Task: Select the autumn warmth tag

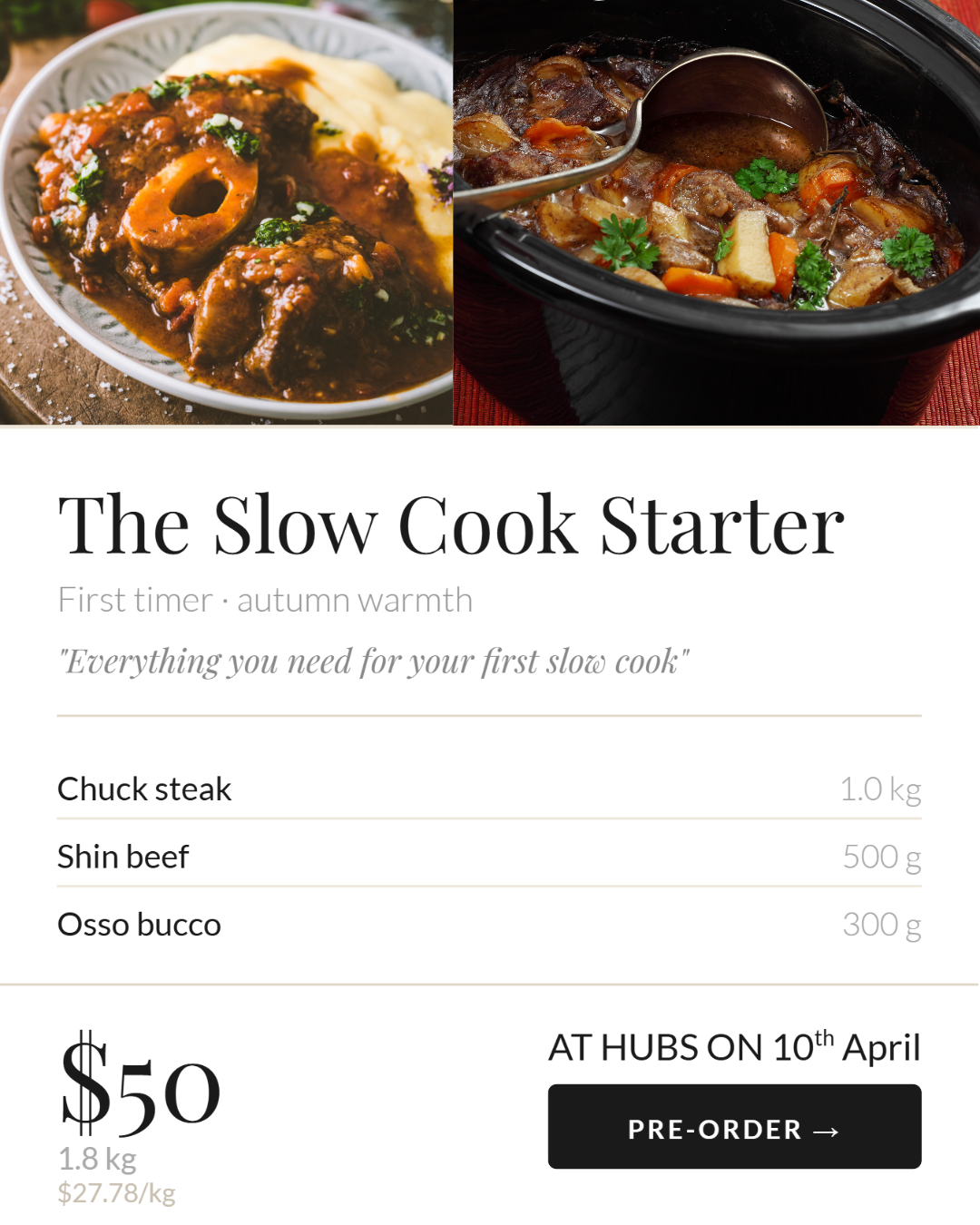Action: 354,599
